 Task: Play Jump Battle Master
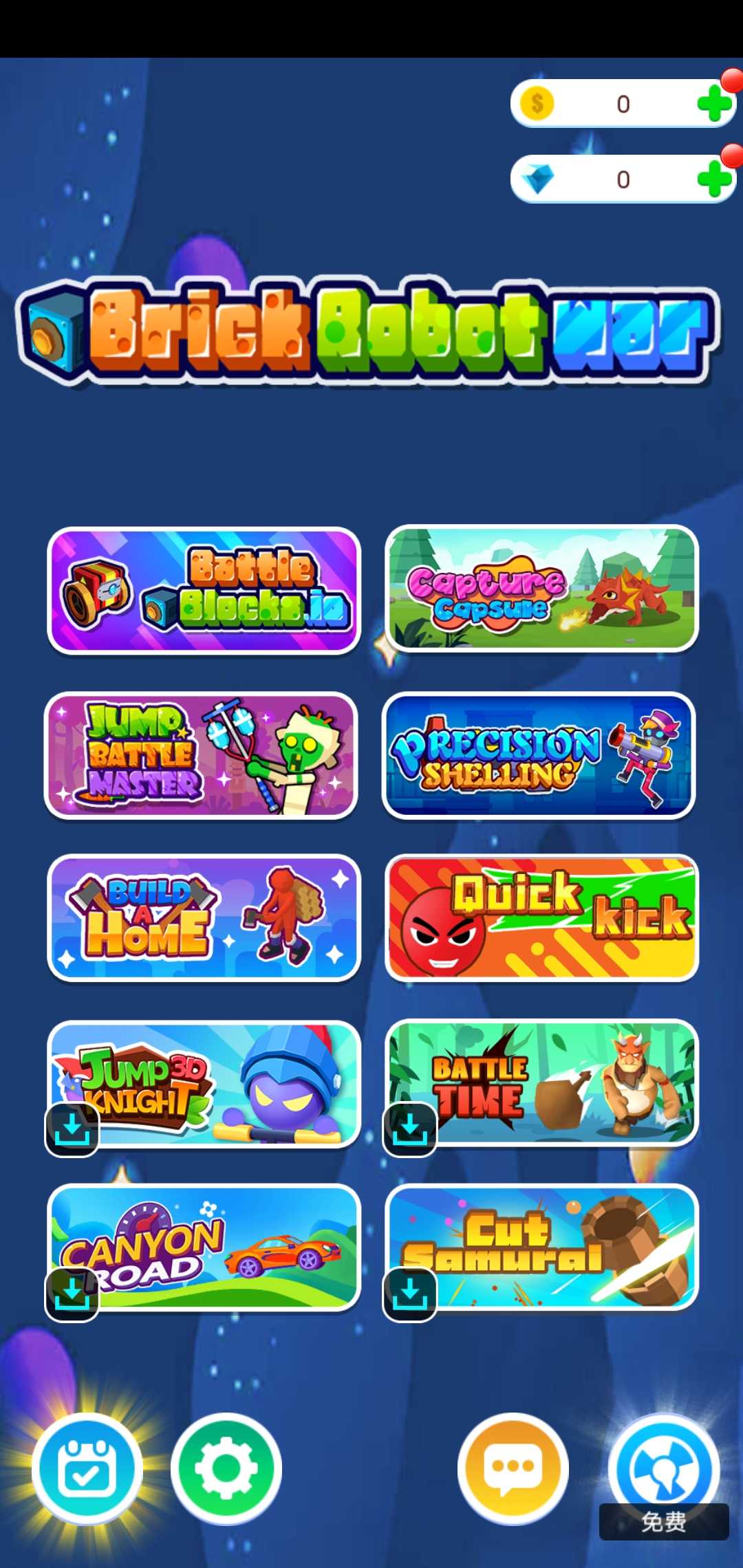(x=201, y=755)
